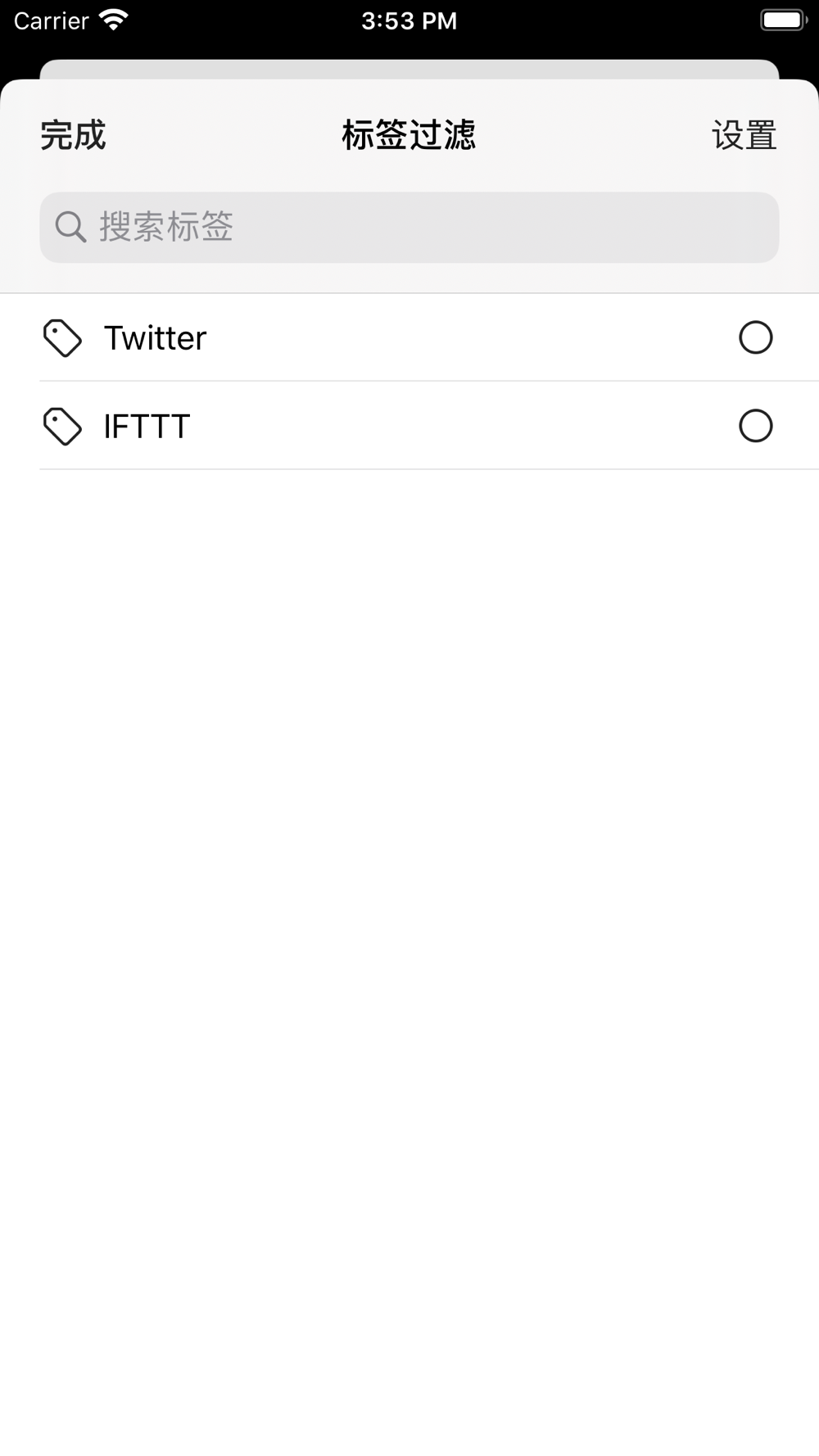Focus the 搜索标签 search field
The width and height of the screenshot is (819, 1456).
[409, 228]
